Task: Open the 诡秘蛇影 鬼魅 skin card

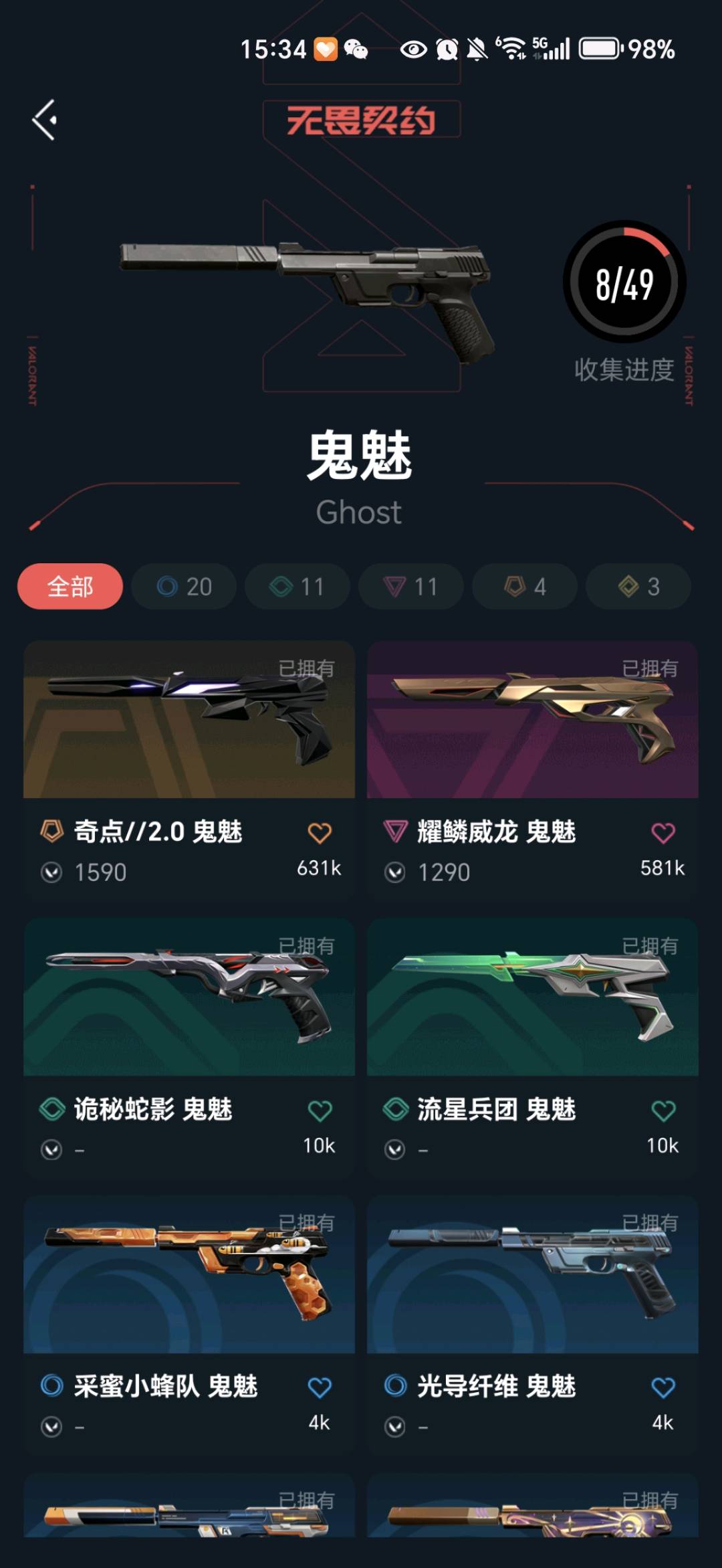Action: click(x=189, y=1047)
